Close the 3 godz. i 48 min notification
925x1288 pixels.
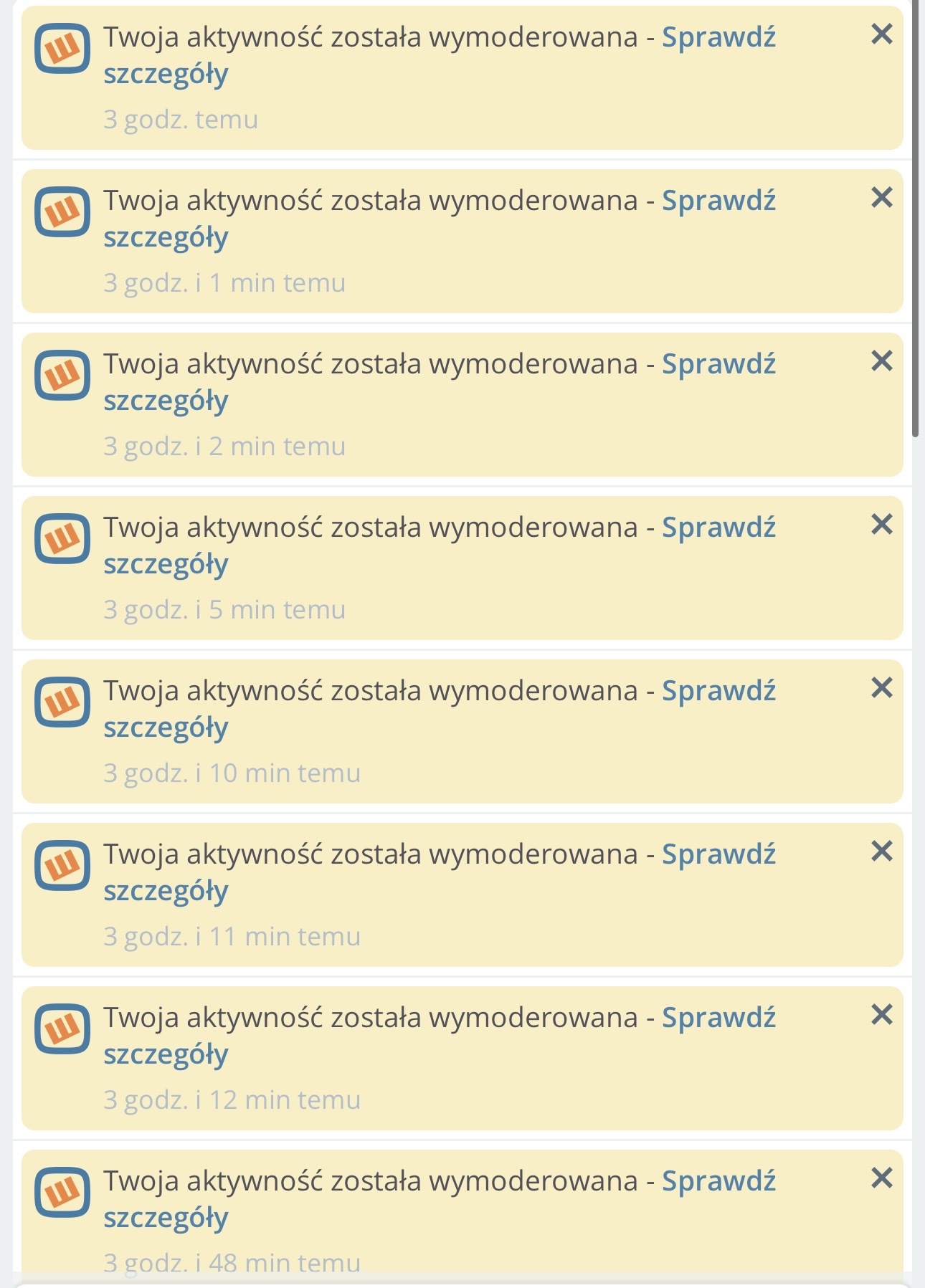881,1178
